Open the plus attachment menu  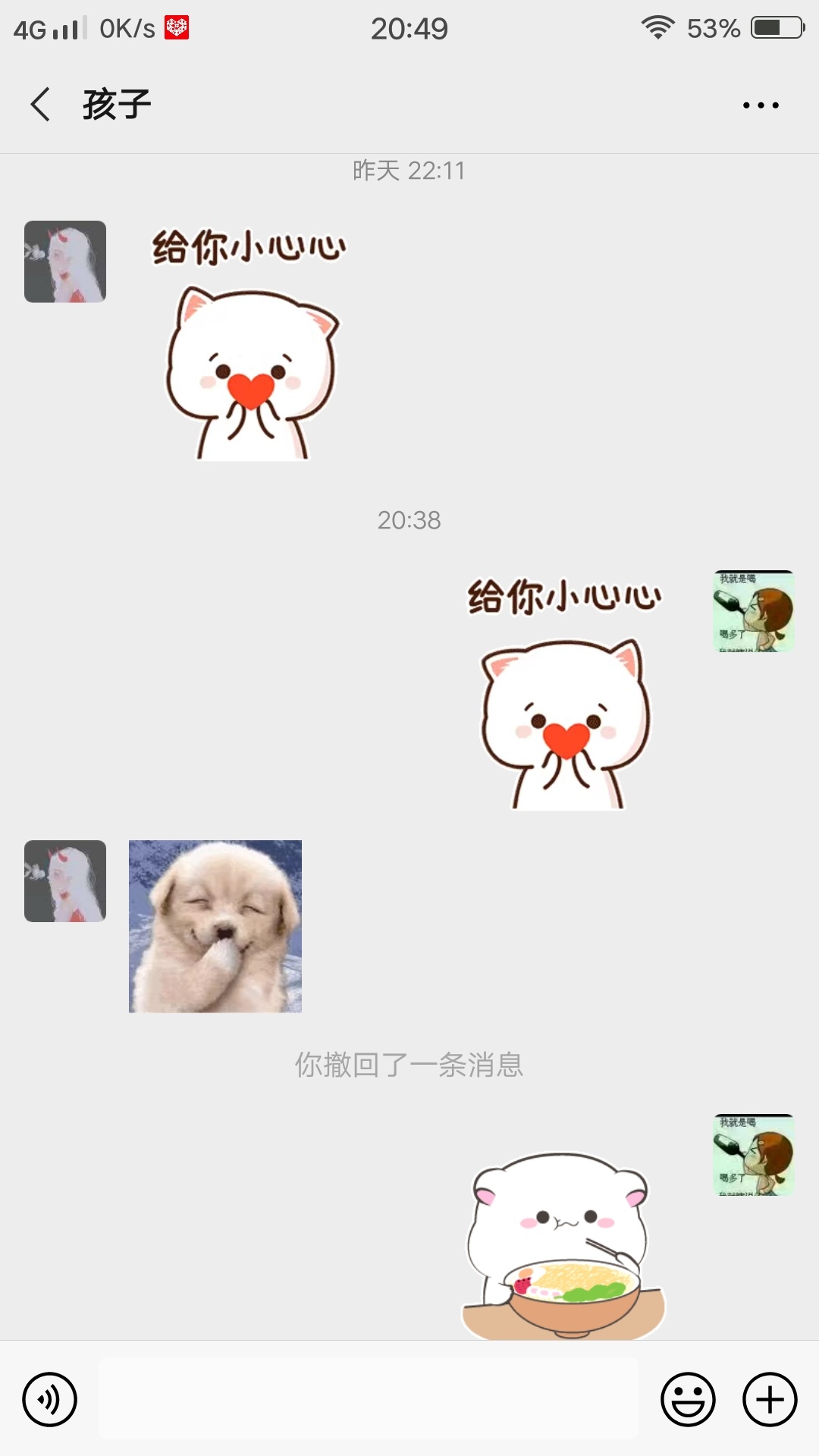[770, 1399]
